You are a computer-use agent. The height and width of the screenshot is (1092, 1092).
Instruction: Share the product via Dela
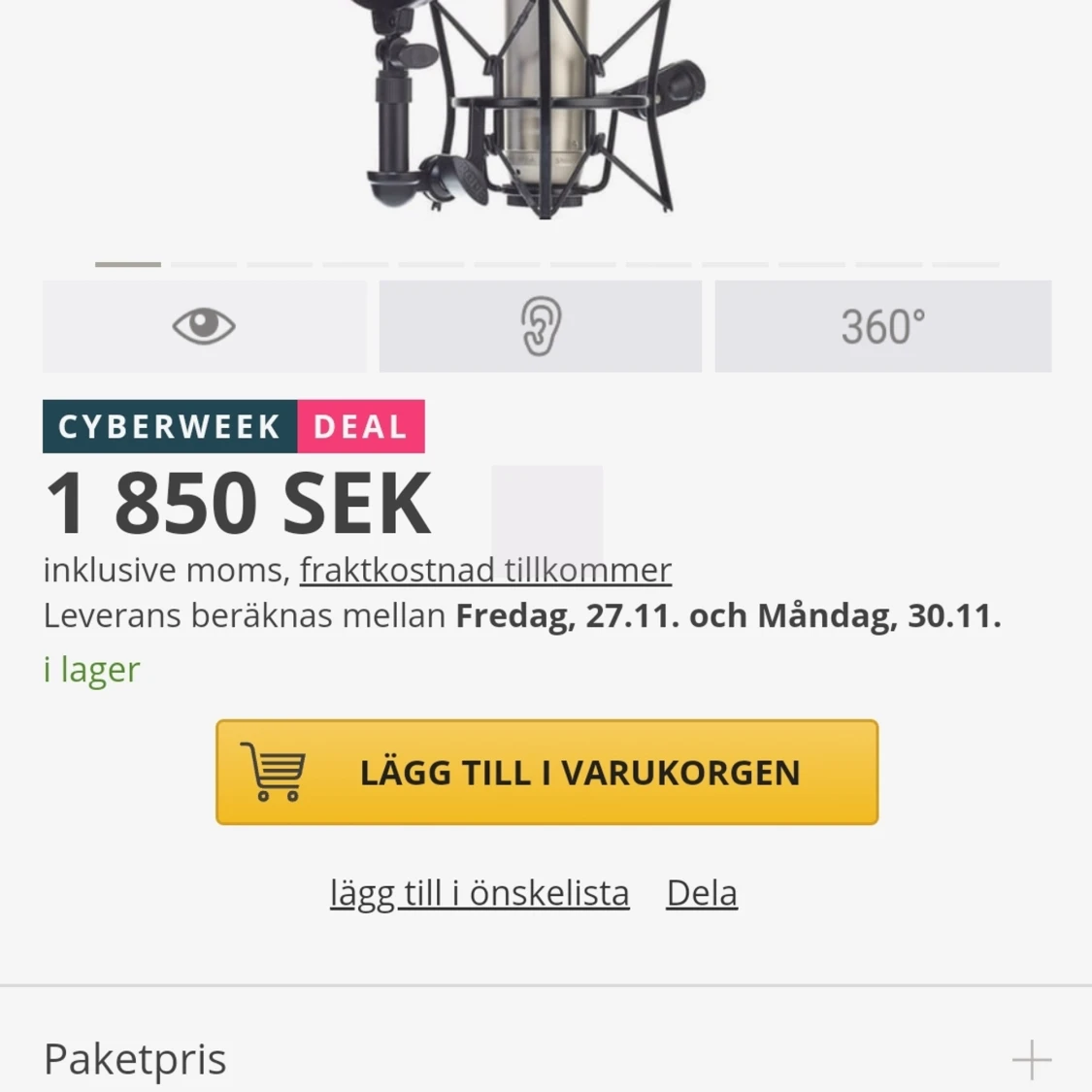(x=702, y=893)
